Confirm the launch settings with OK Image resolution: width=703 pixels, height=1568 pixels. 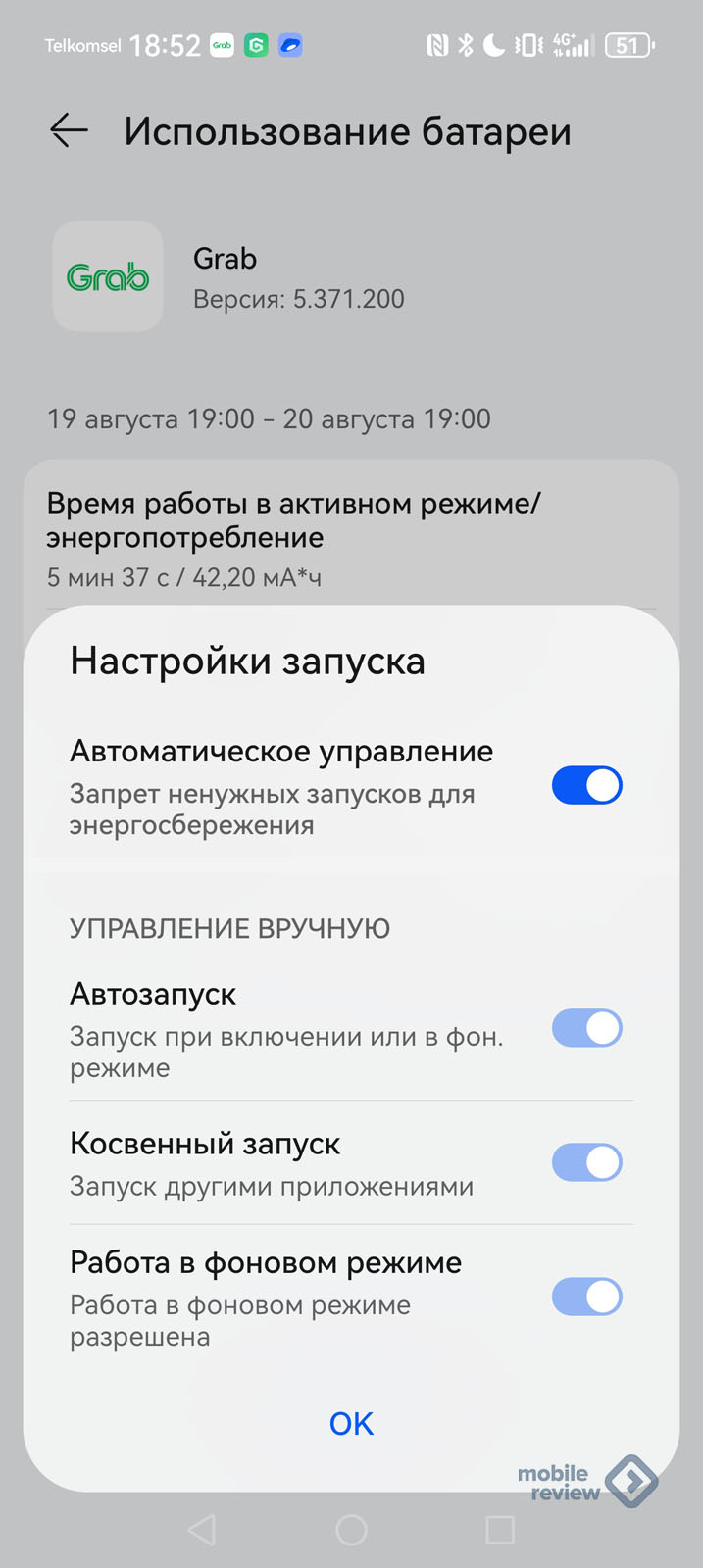pyautogui.click(x=351, y=1424)
